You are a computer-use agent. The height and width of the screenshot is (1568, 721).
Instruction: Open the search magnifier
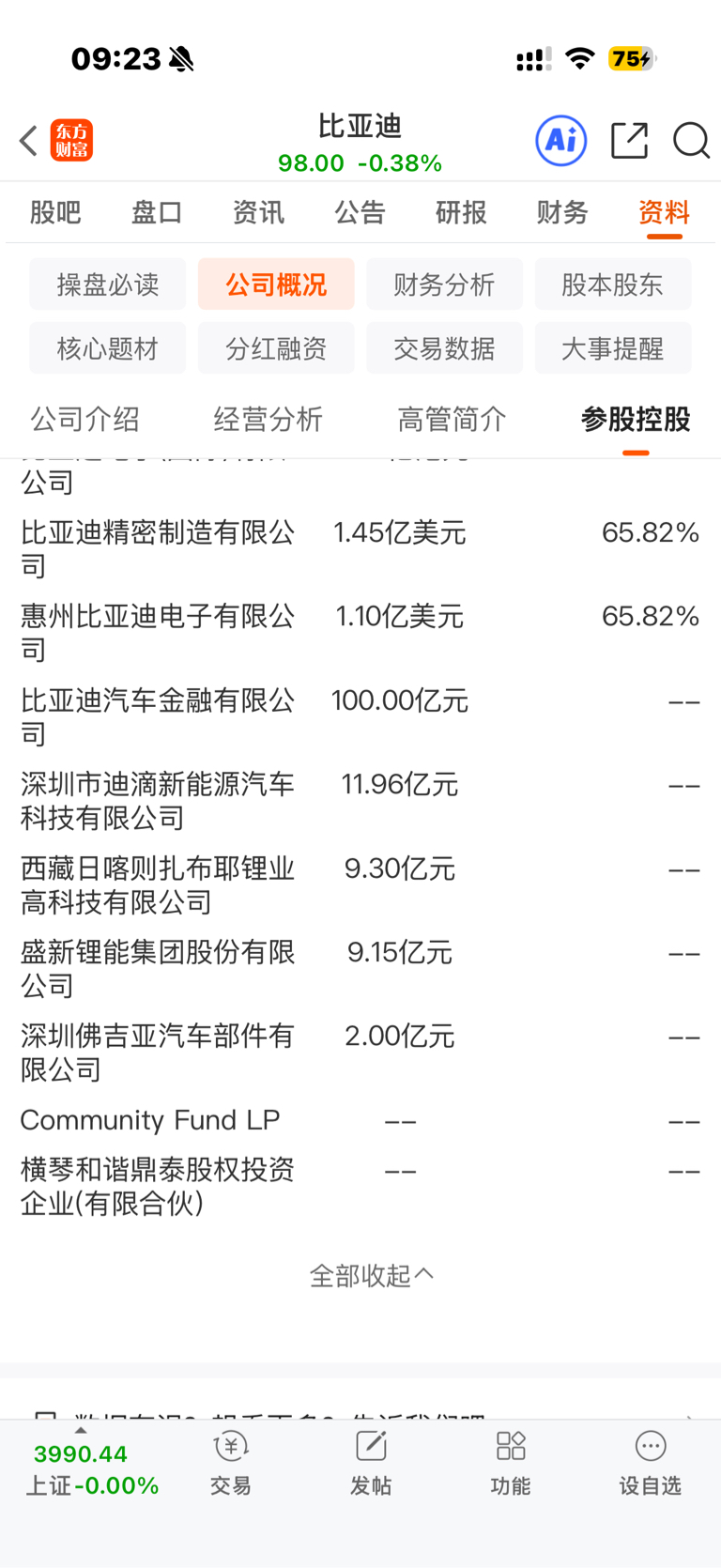click(691, 141)
